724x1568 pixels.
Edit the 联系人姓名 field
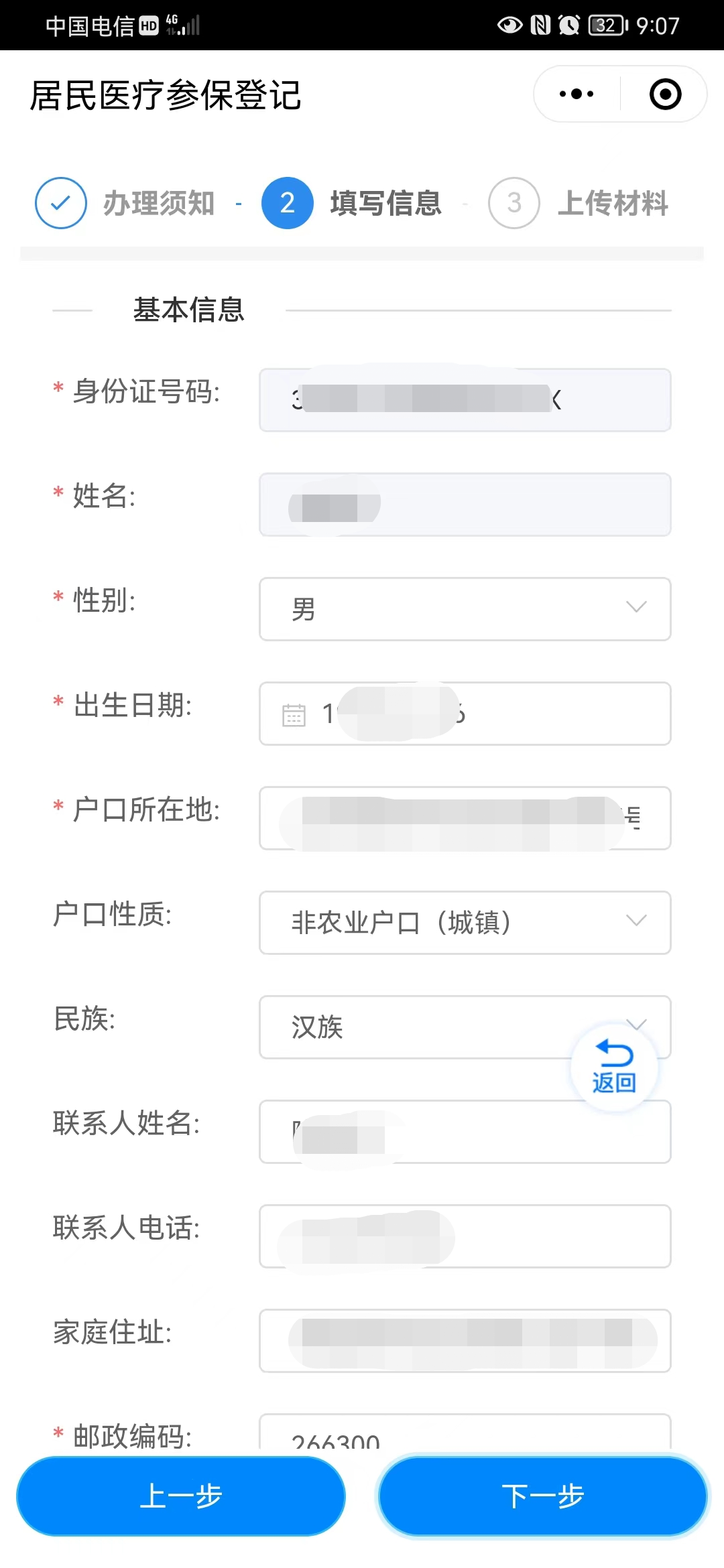tap(465, 1132)
